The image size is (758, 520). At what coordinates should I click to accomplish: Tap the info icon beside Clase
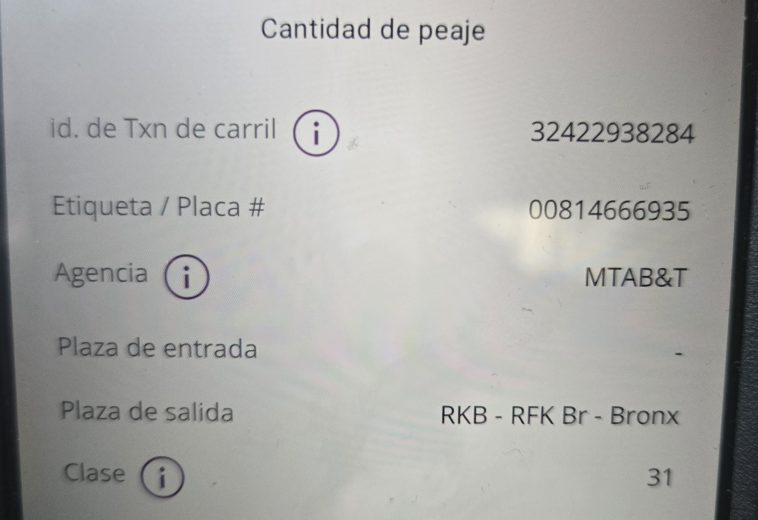point(162,476)
